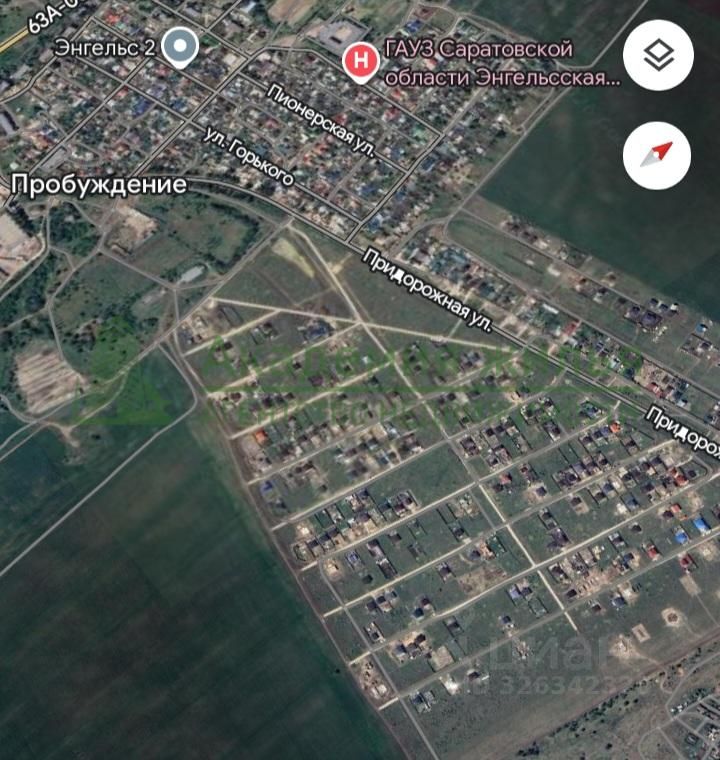The image size is (720, 760).
Task: Open the map layers selector
Action: click(658, 56)
